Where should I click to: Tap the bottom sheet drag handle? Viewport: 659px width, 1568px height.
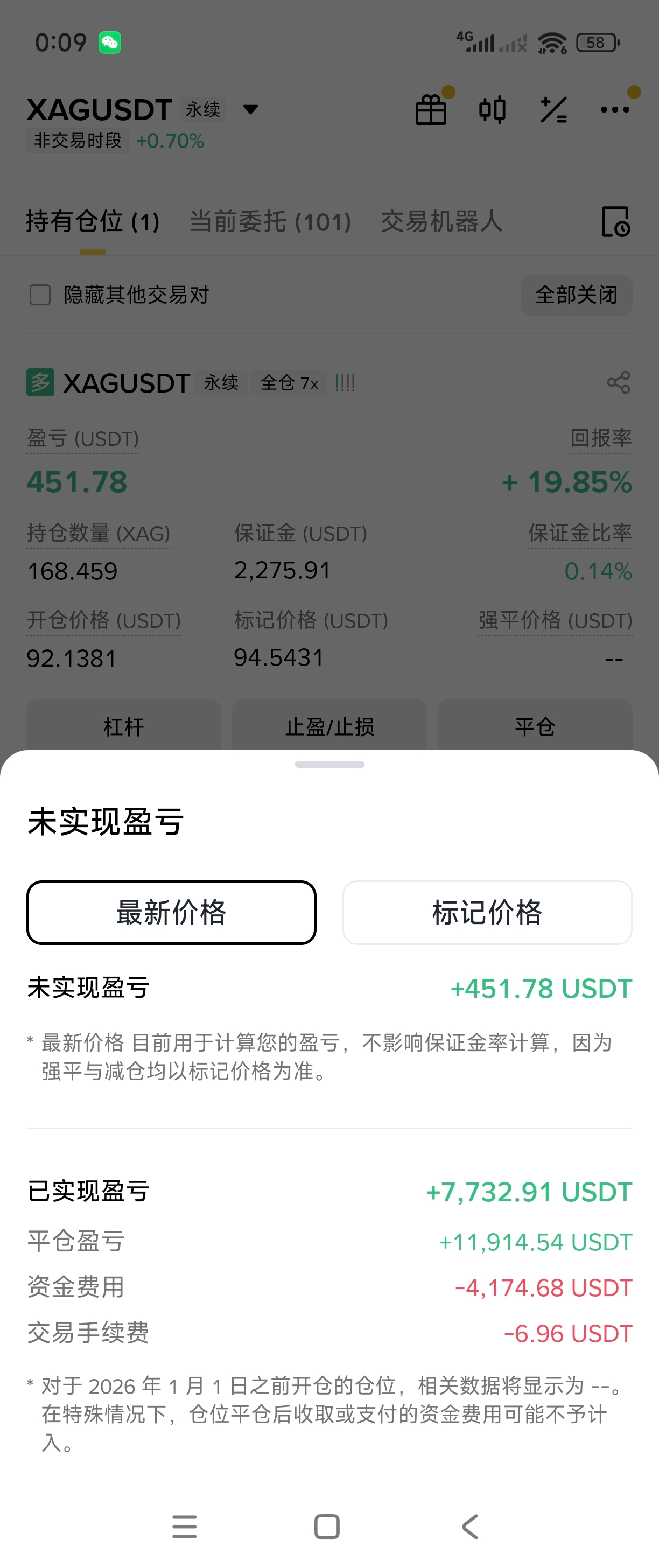point(329,764)
